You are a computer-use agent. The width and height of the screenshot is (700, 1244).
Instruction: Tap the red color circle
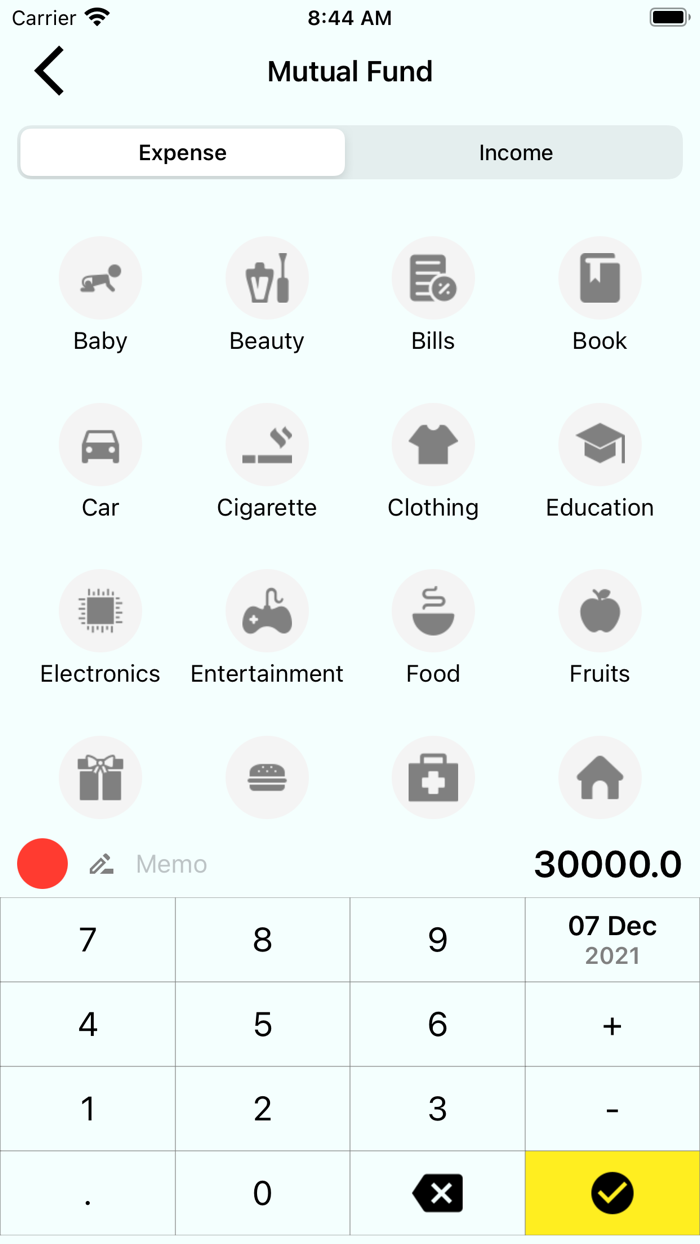pyautogui.click(x=42, y=864)
